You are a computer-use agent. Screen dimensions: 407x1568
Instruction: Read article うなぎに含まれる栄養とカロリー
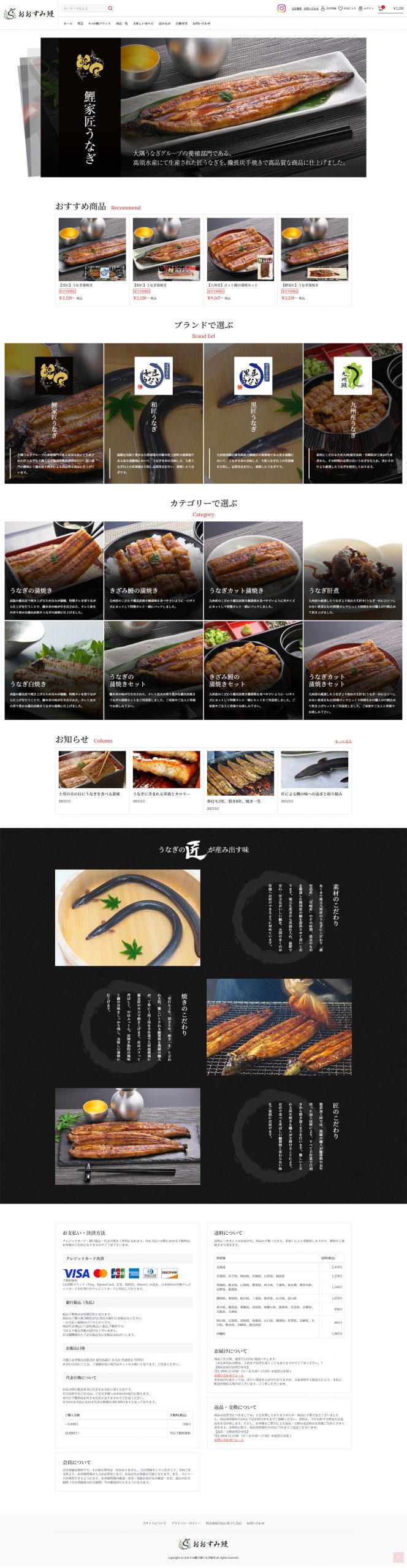[x=166, y=774]
